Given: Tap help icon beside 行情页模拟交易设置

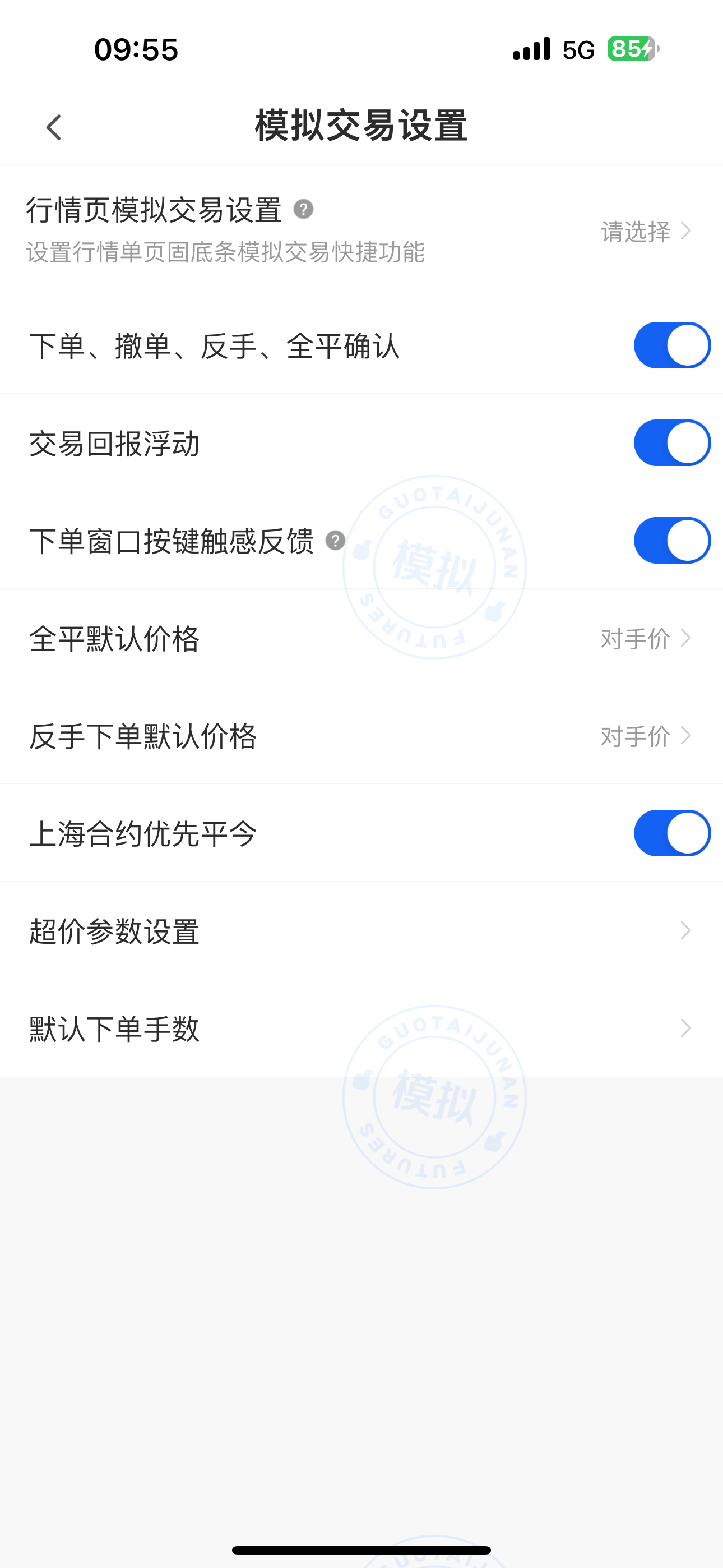Looking at the screenshot, I should click(304, 209).
